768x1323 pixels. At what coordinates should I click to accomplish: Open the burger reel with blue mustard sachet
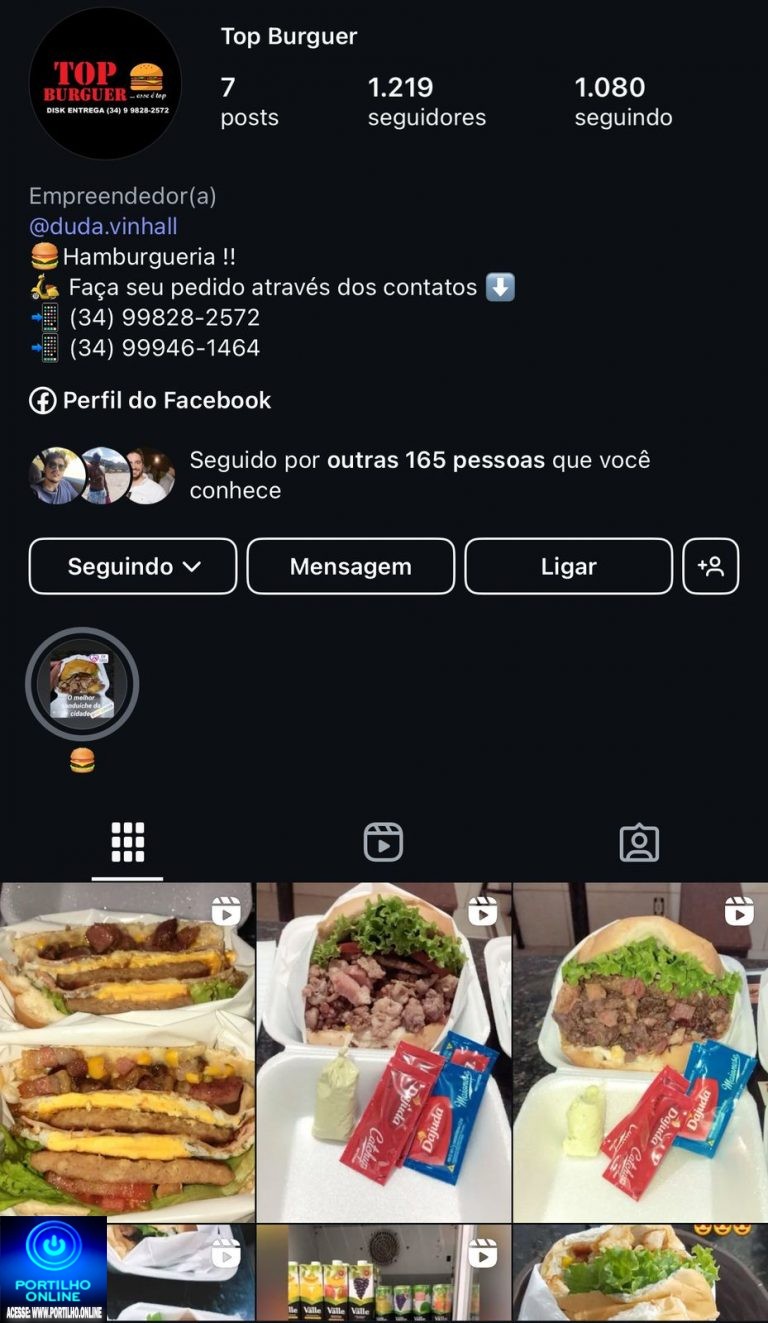(x=641, y=1052)
